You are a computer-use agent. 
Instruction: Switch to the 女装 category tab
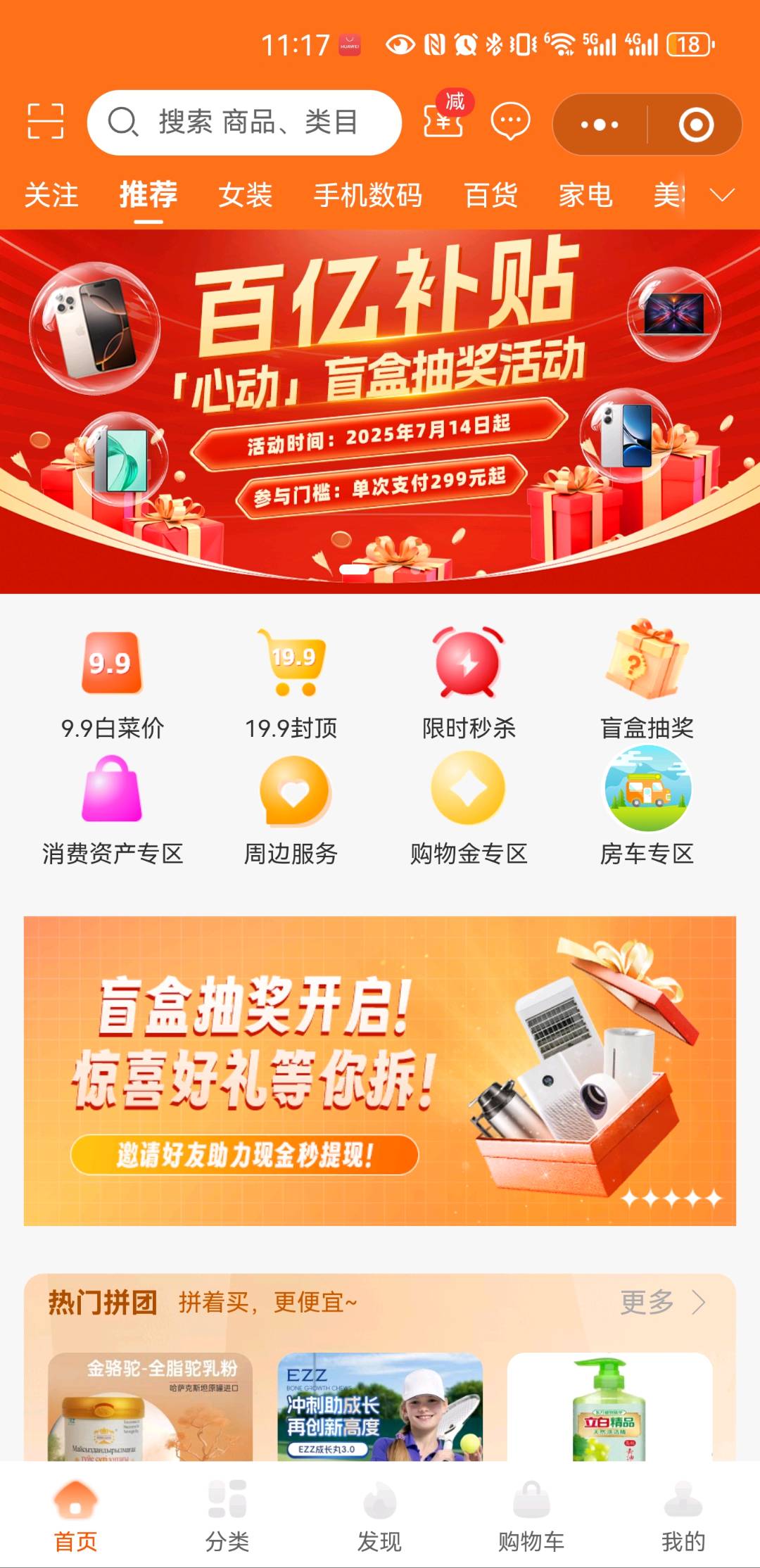[x=245, y=195]
